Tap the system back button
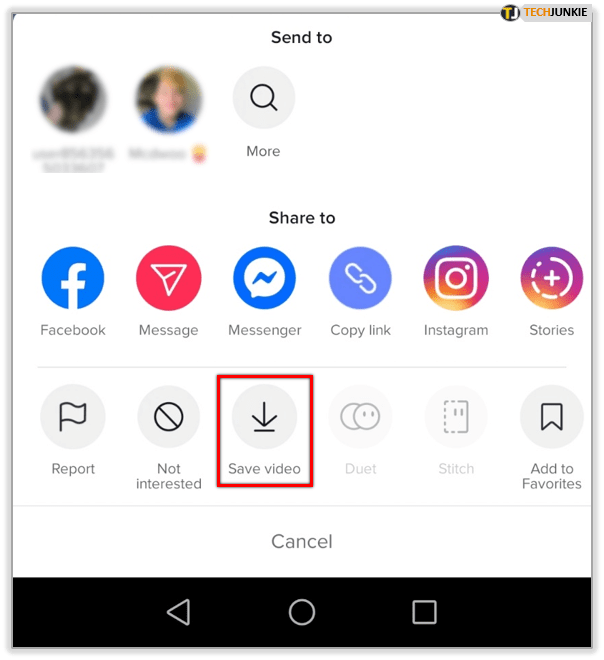The image size is (604, 660). coord(178,612)
